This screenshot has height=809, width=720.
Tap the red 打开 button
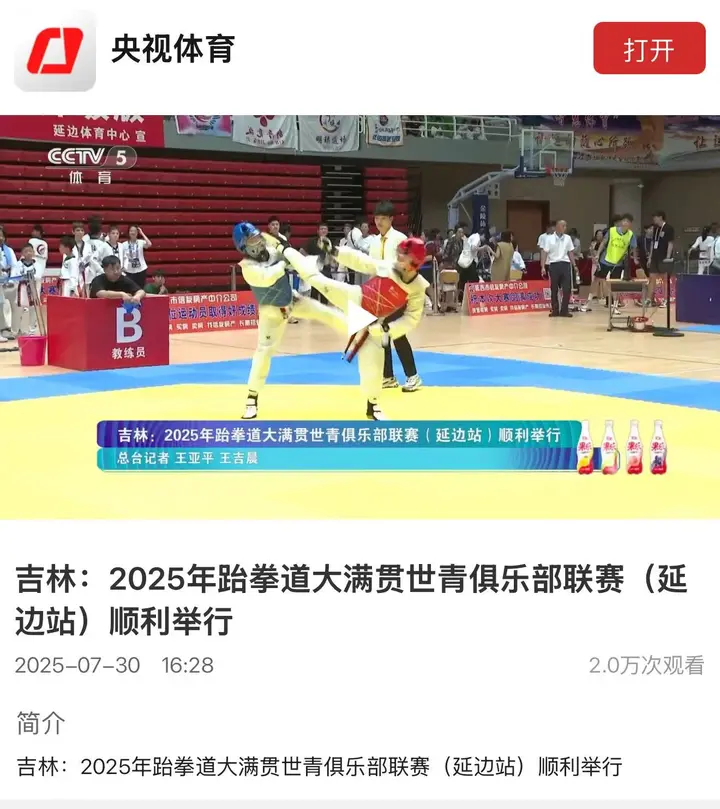[x=649, y=49]
